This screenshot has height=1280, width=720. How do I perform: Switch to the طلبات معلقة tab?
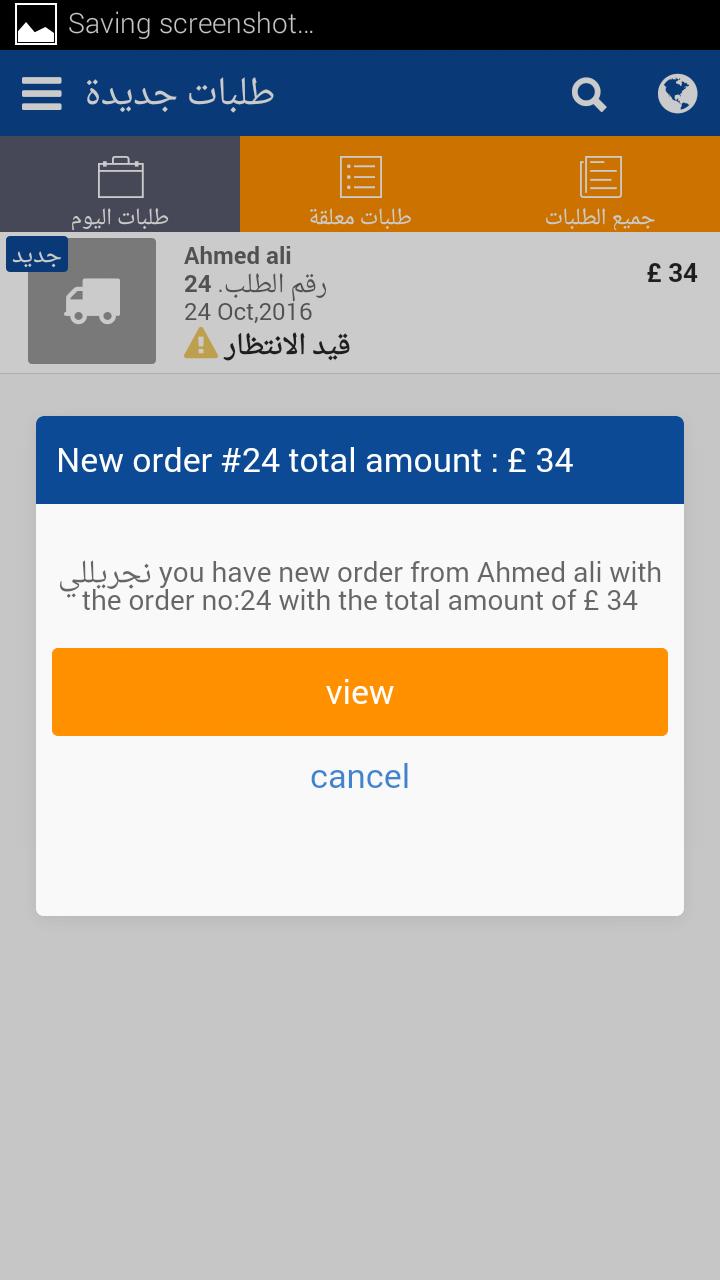pos(360,186)
